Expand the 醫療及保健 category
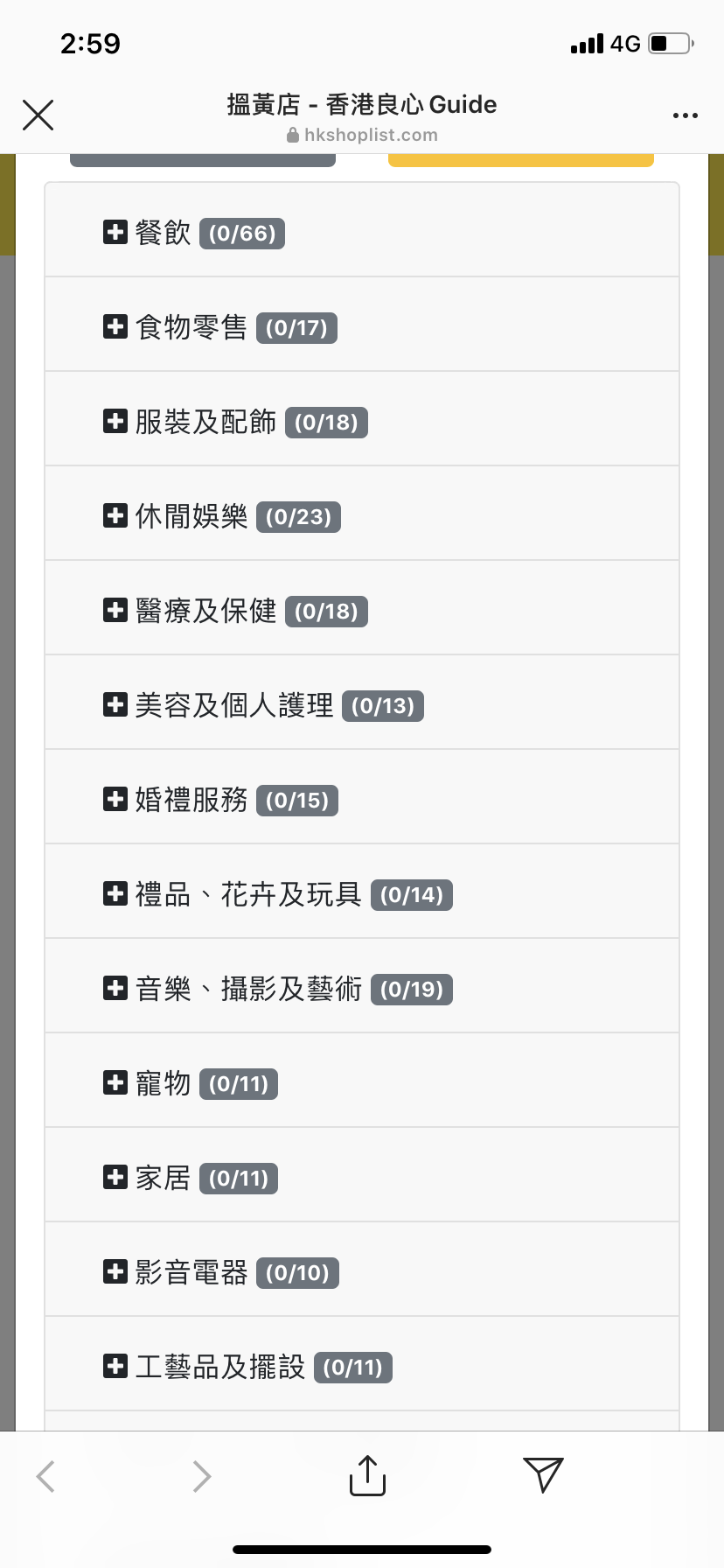724x1568 pixels. [362, 608]
